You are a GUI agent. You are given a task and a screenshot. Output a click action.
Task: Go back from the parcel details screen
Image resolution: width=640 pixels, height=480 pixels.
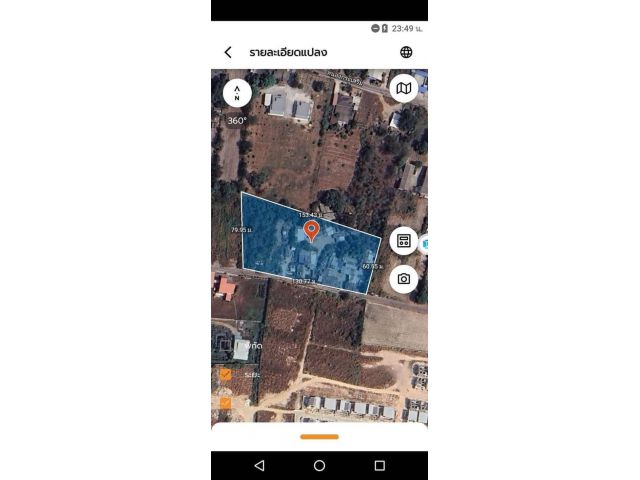228,52
